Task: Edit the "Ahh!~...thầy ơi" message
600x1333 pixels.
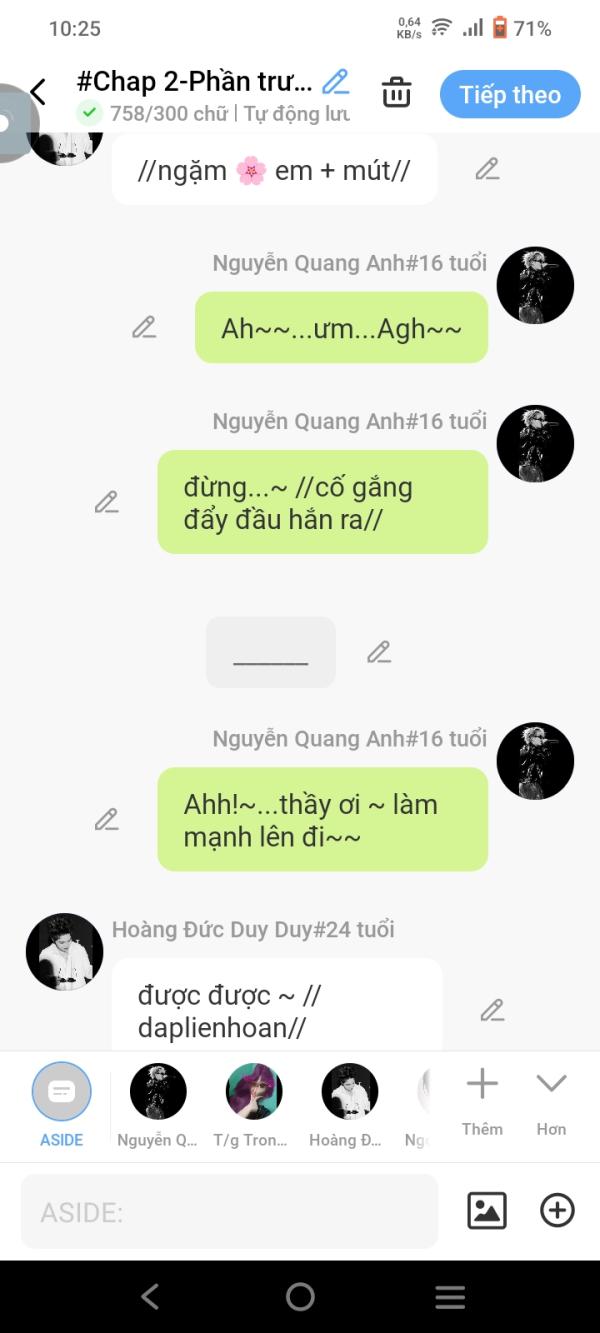Action: pos(107,820)
